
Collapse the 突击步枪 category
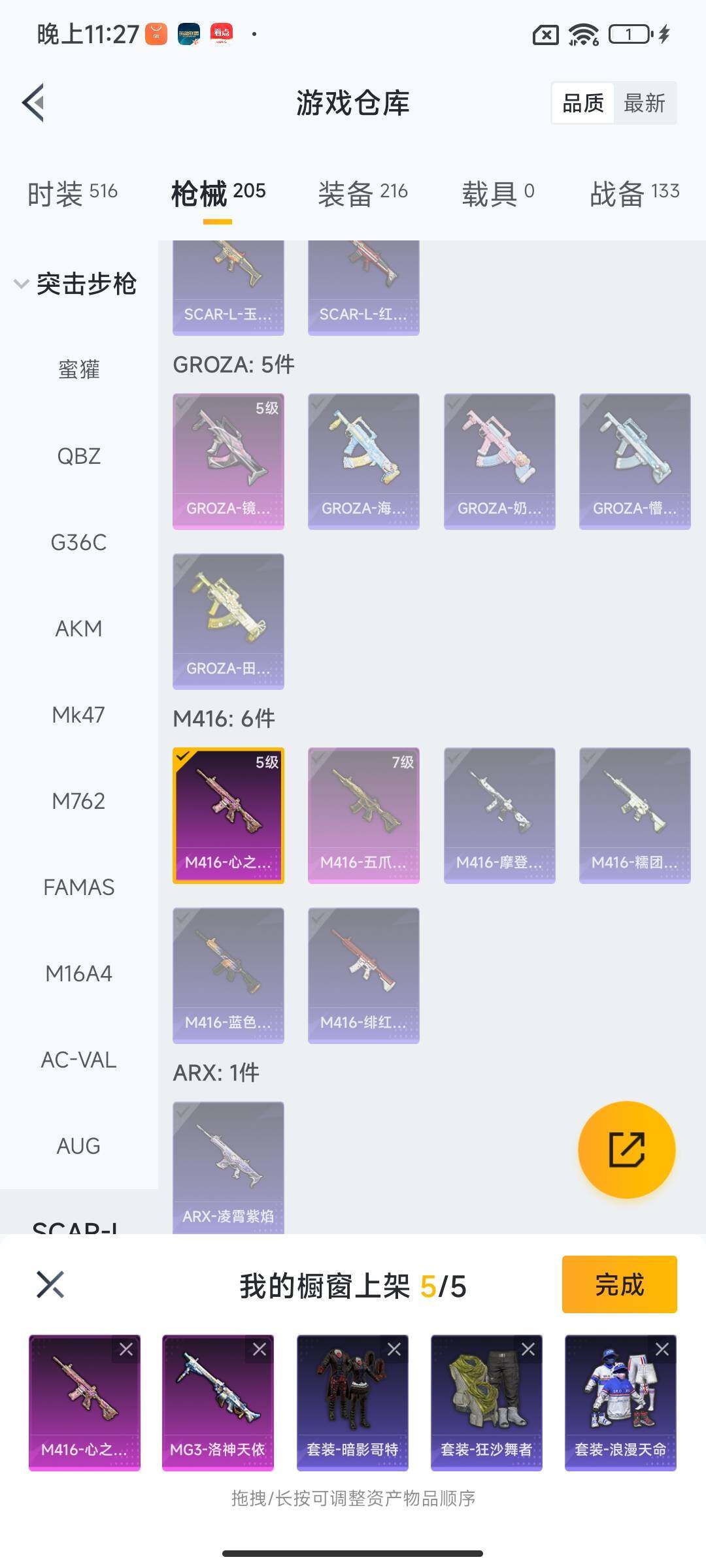75,284
